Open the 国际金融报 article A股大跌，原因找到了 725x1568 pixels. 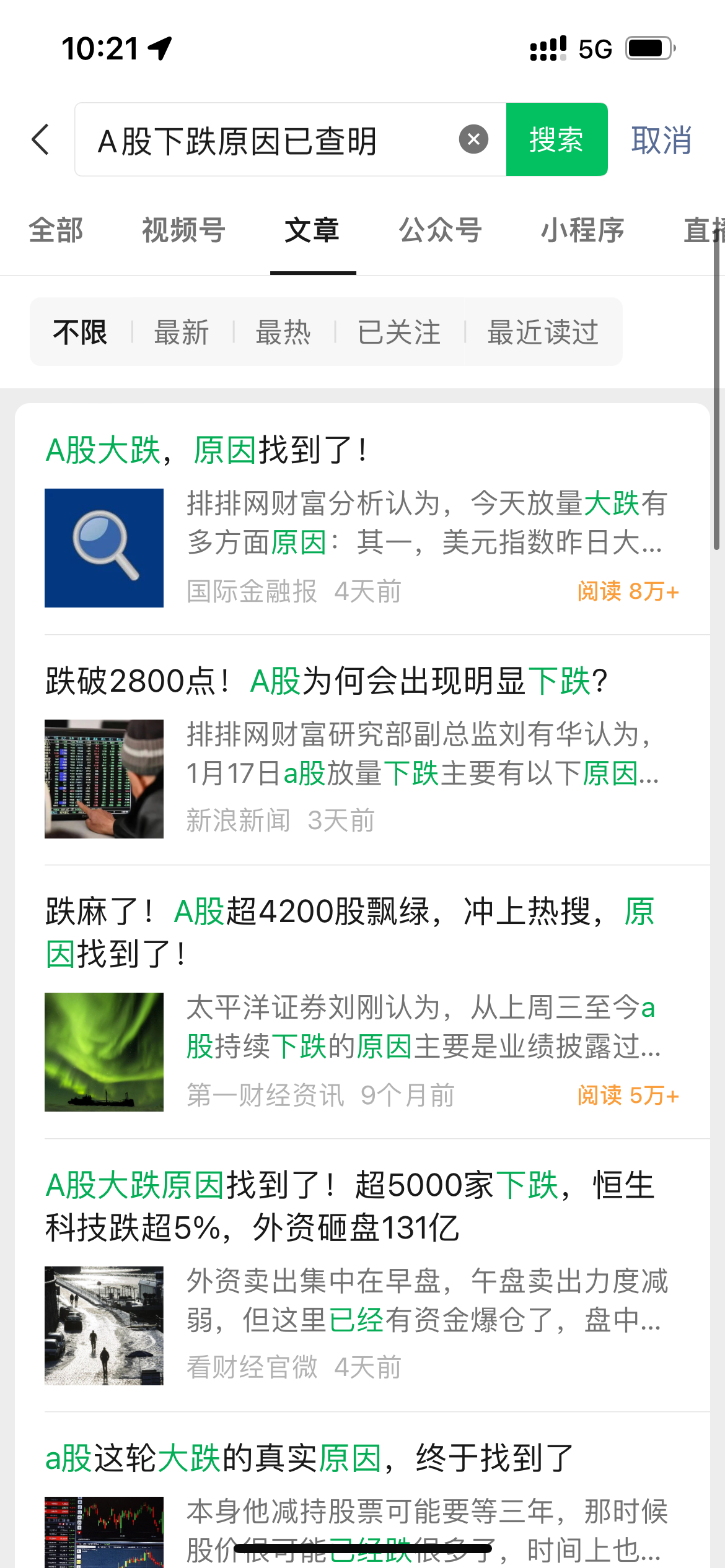pyautogui.click(x=362, y=451)
